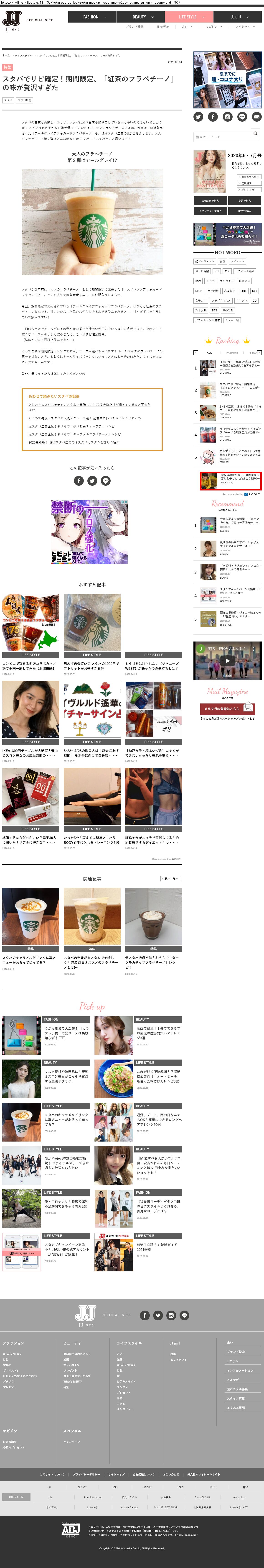Show FASHION tab in Ranking
This screenshot has height=1568, width=264.
(232, 352)
